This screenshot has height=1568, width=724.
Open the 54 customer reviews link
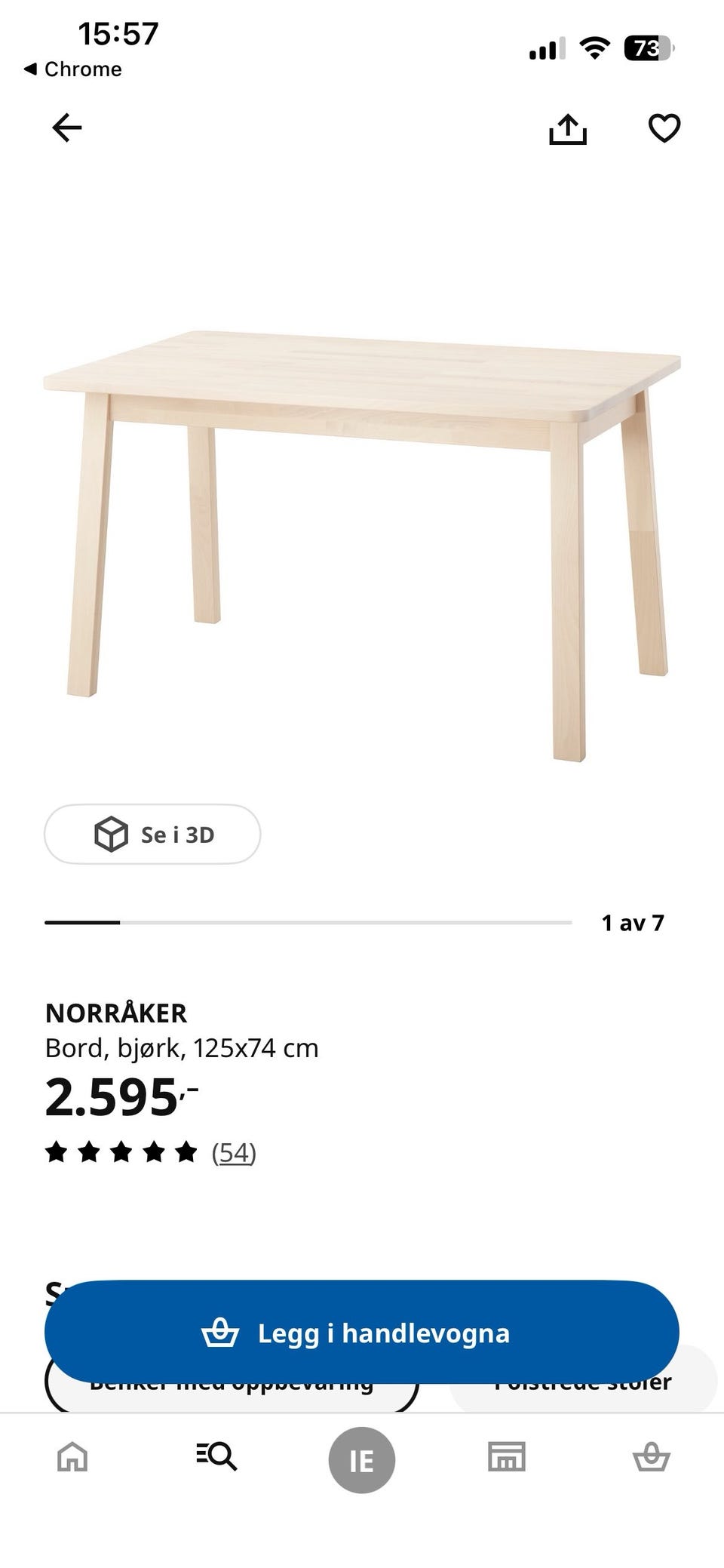(x=234, y=1152)
